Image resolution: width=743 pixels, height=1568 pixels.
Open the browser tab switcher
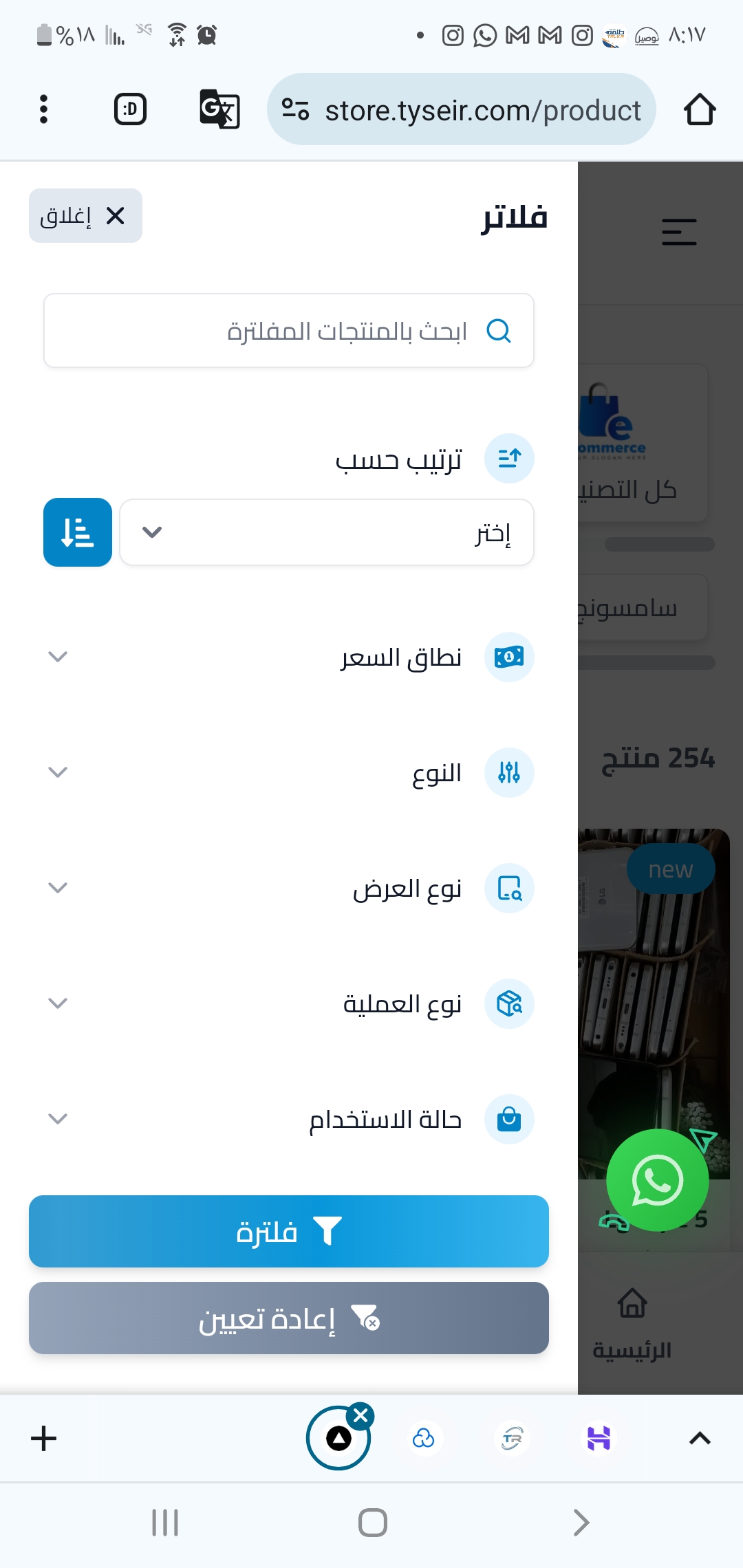(130, 109)
